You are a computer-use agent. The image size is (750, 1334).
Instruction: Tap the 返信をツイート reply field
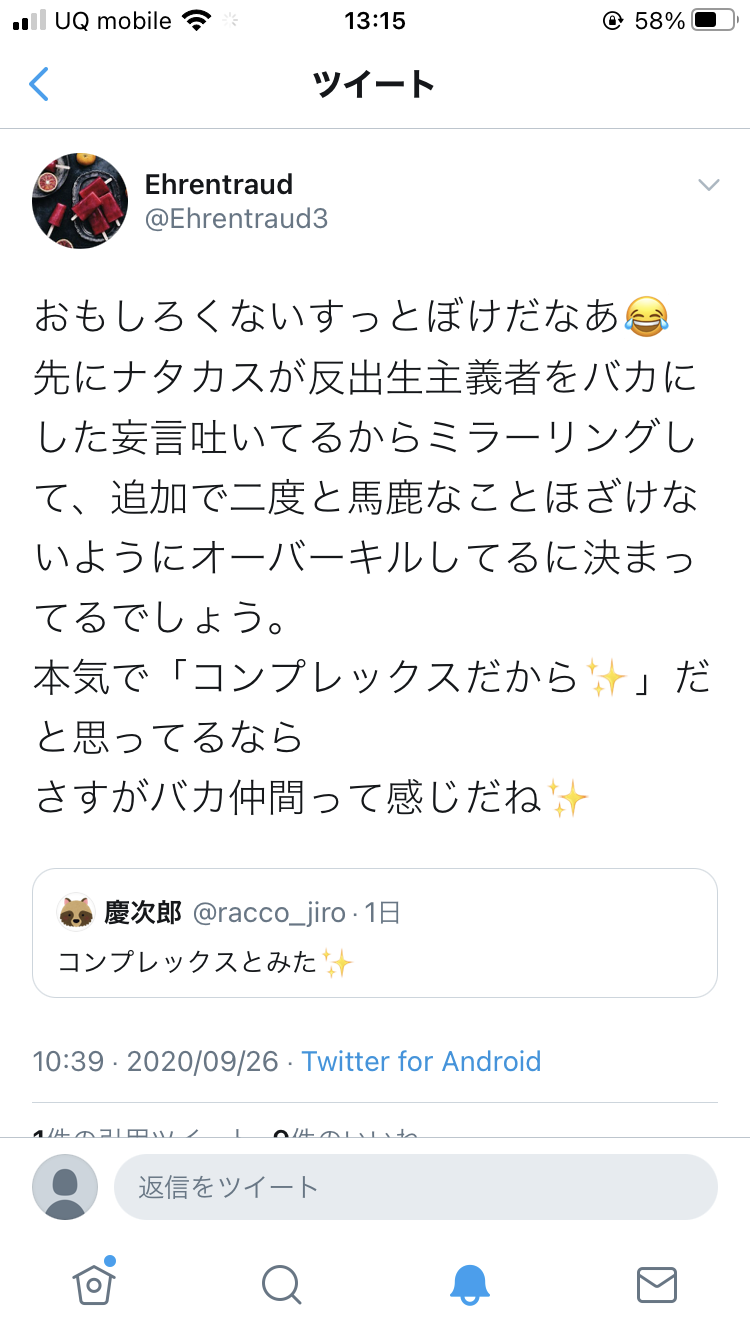(x=416, y=1187)
